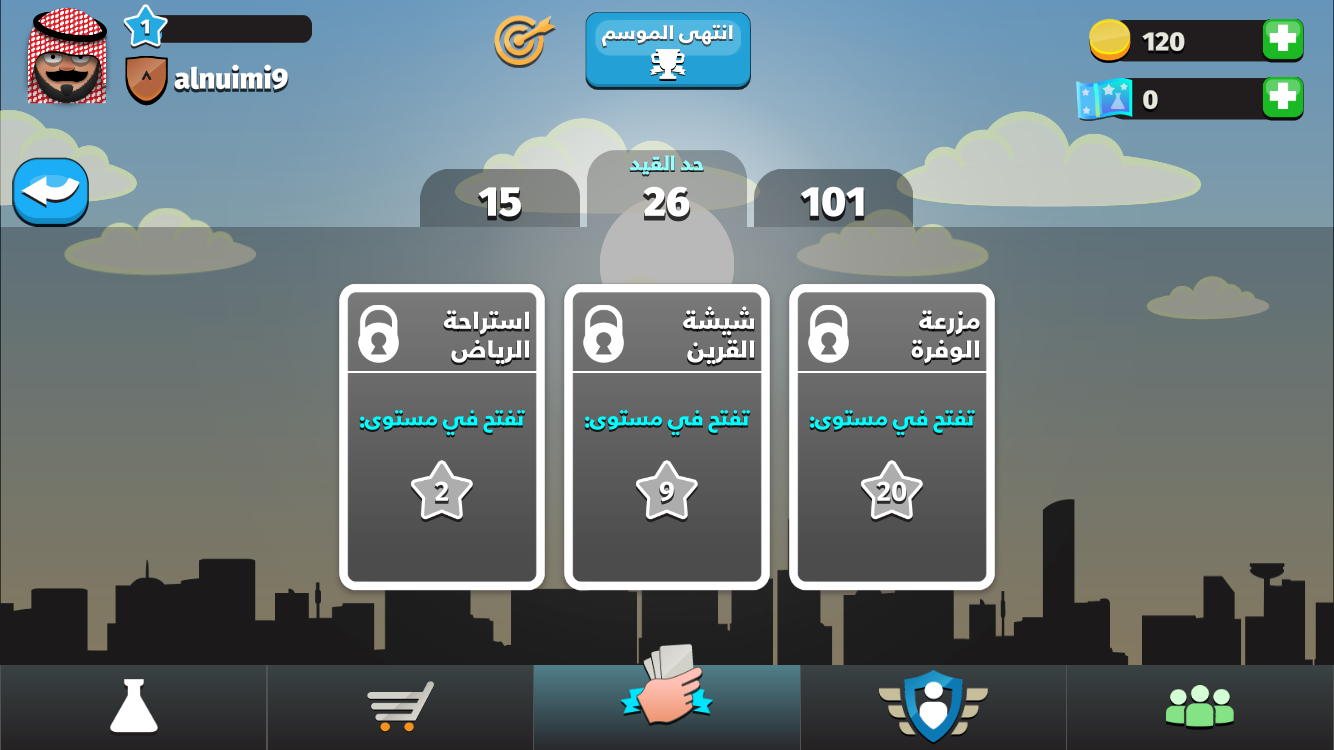Screen dimensions: 1334x750
Task: Switch to the 101 score limit tab
Action: click(x=833, y=202)
